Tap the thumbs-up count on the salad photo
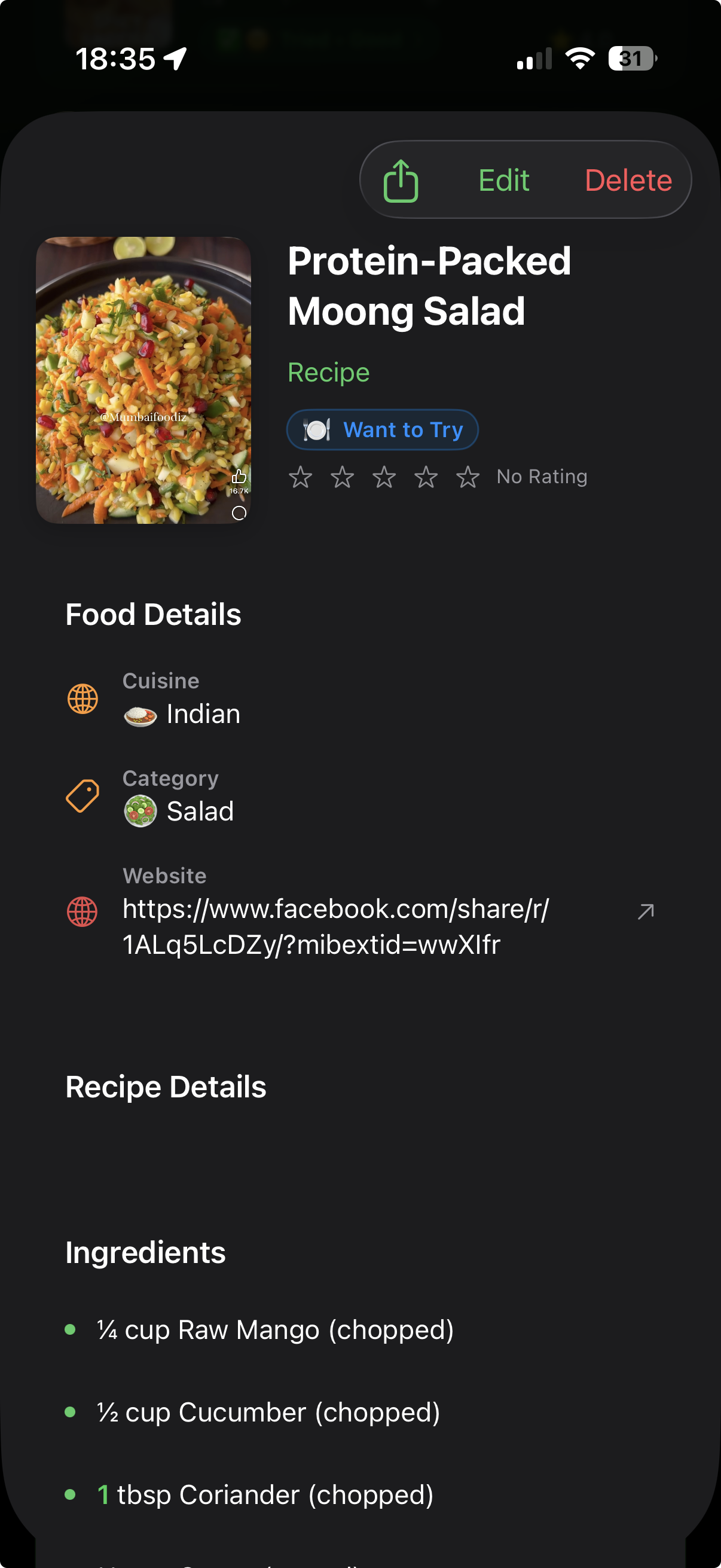The image size is (721, 1568). pyautogui.click(x=238, y=482)
